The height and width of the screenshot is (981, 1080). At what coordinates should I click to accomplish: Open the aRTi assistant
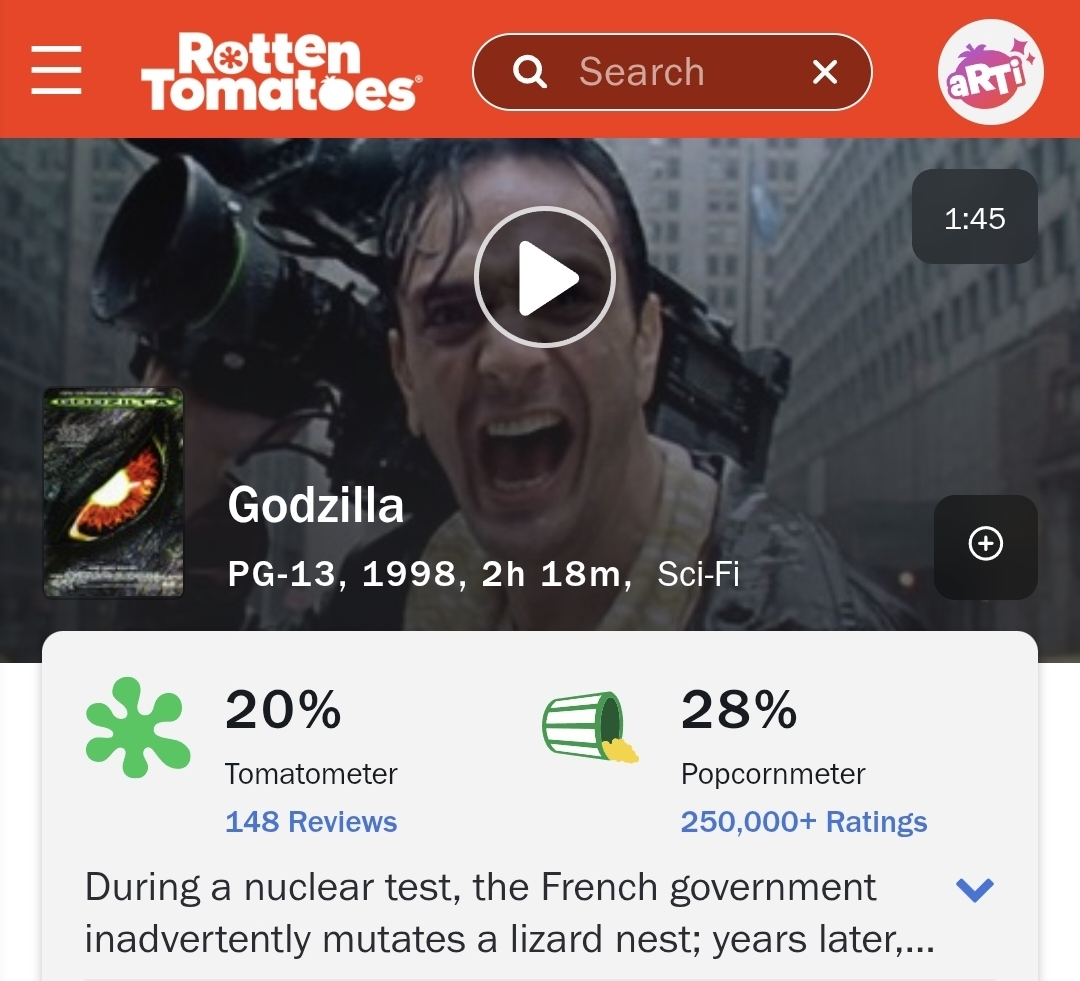990,72
